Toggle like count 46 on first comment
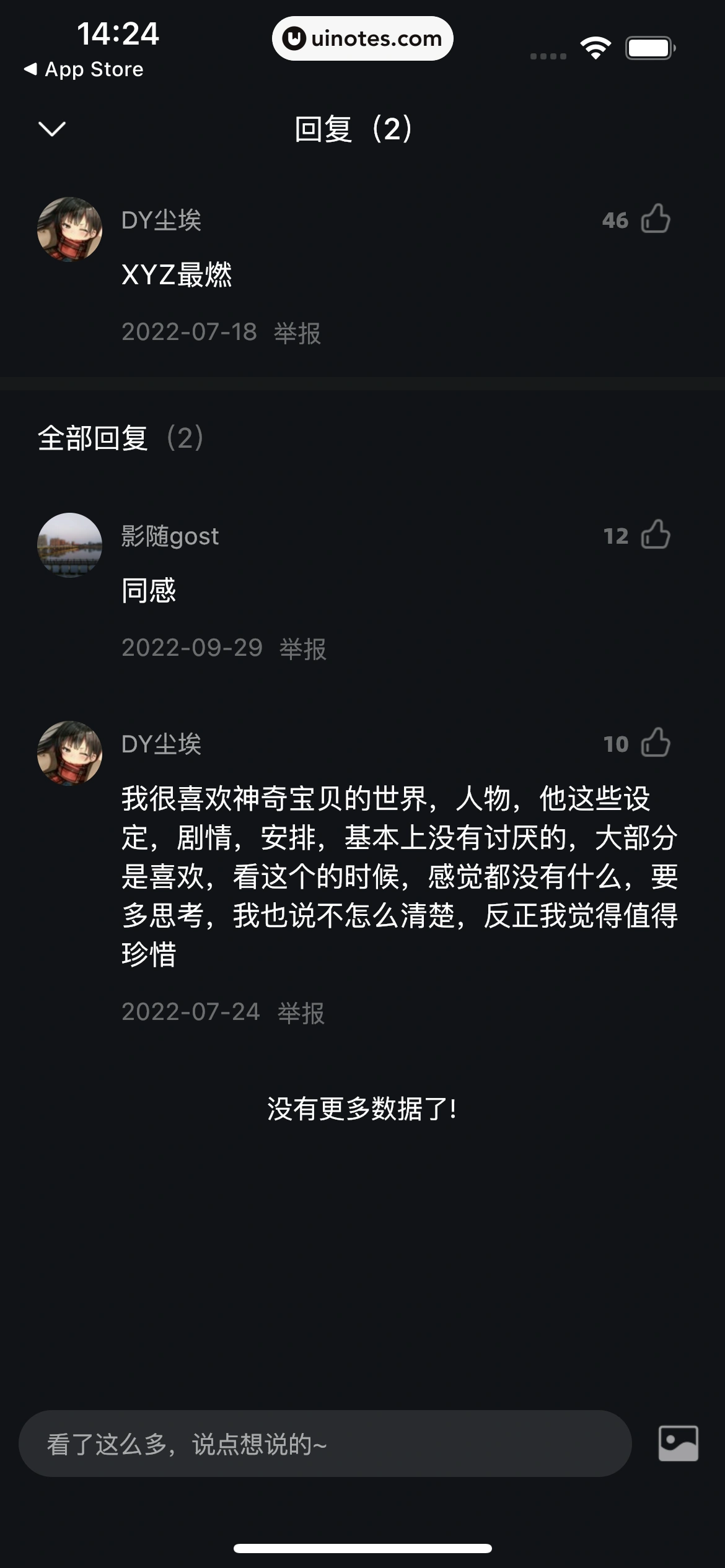The height and width of the screenshot is (1568, 725). (x=615, y=220)
